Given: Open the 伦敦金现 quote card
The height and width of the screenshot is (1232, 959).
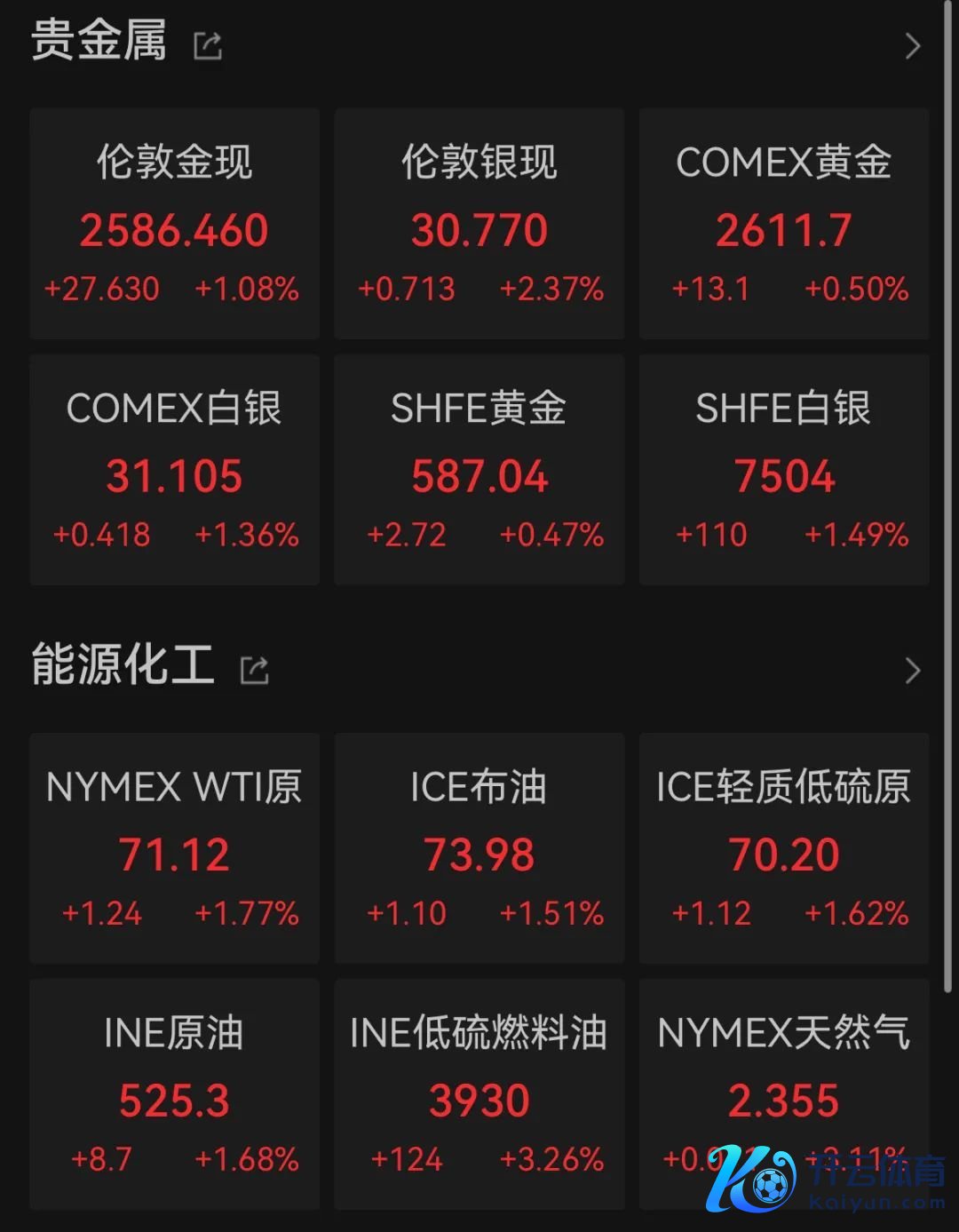Looking at the screenshot, I should point(174,224).
